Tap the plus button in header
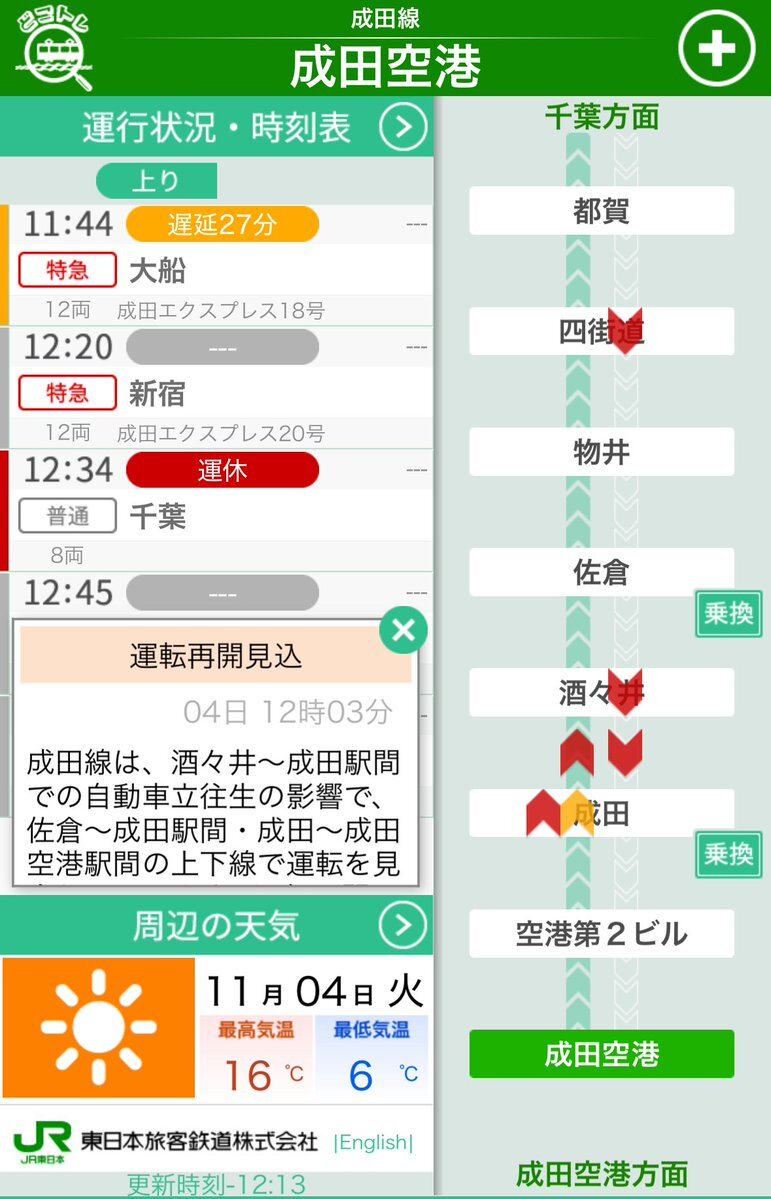This screenshot has width=771, height=1199. pyautogui.click(x=716, y=49)
